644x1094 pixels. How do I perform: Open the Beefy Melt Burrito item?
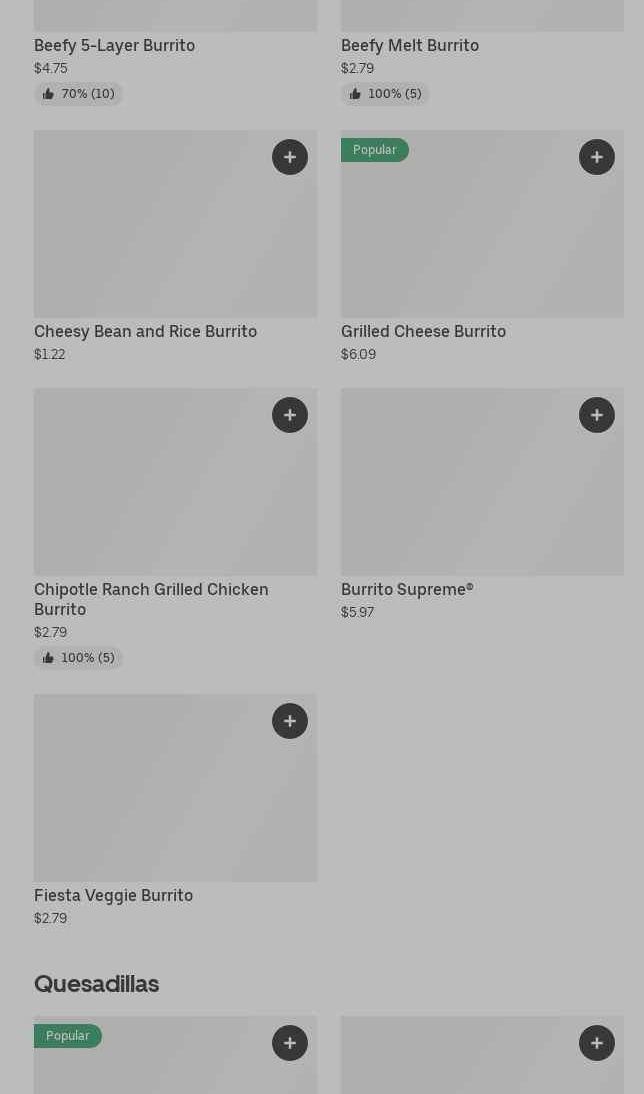tap(410, 45)
